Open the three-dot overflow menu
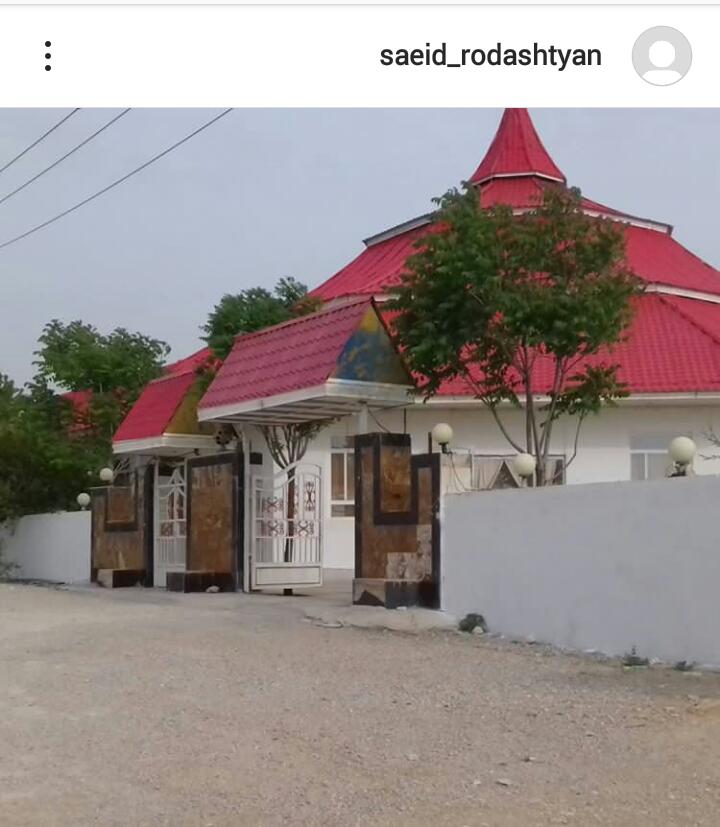Viewport: 720px width, 827px height. tap(47, 56)
